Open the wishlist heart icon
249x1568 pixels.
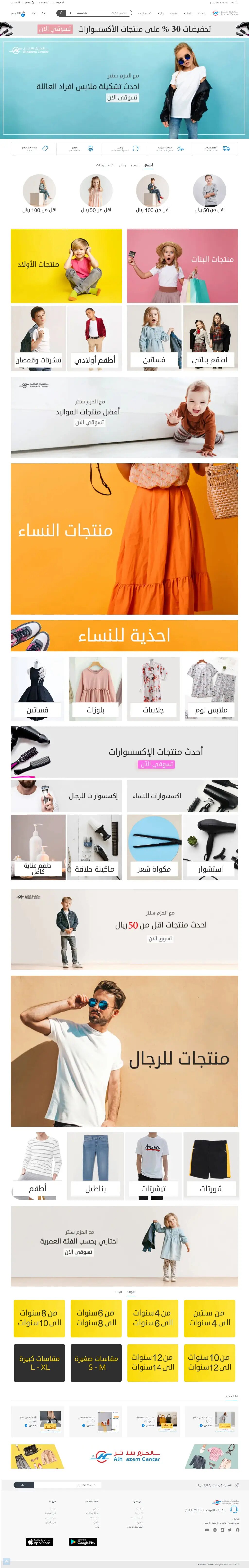(34, 13)
